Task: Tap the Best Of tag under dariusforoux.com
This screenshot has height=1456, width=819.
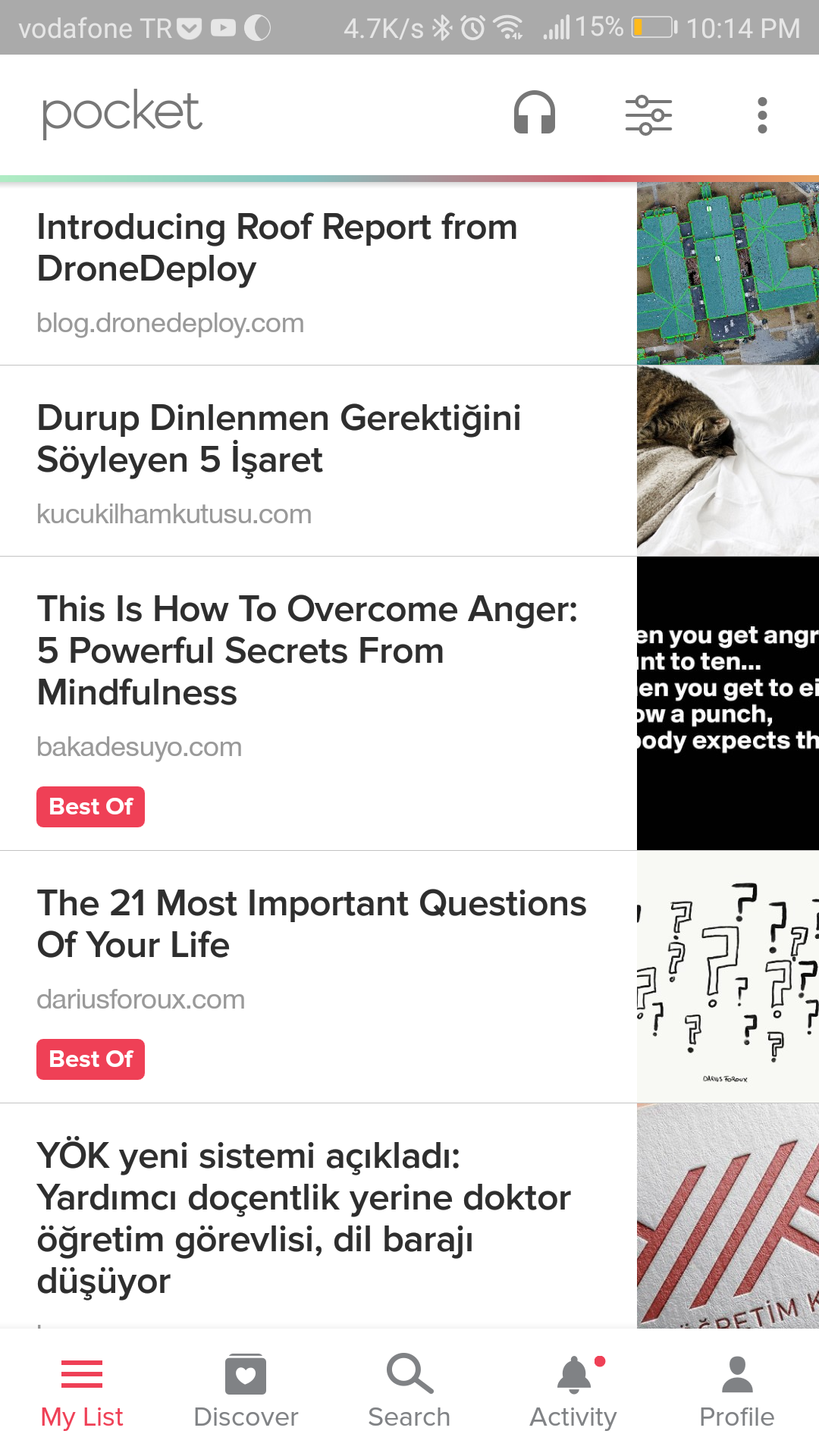Action: pyautogui.click(x=91, y=1059)
